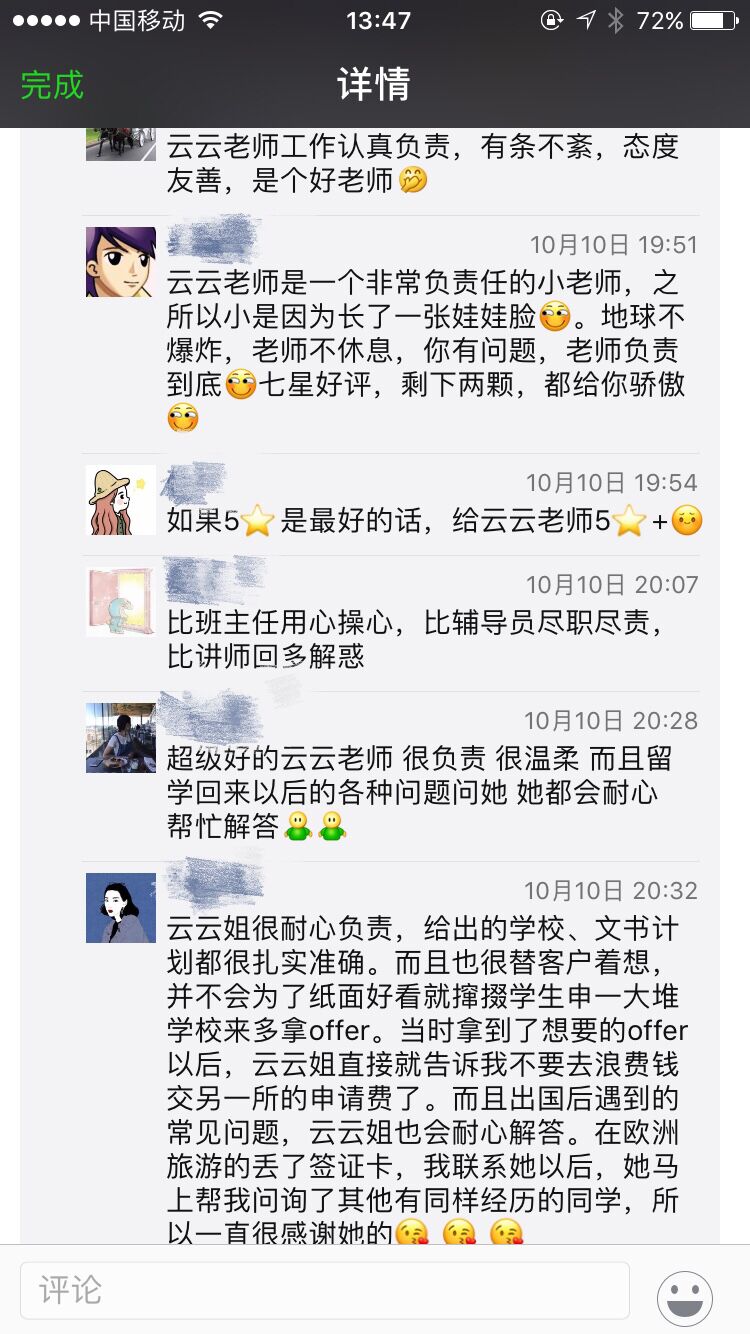Screen dimensions: 750x1334
Task: Select the 20:28 comment 超级好的云云老师
Action: (x=420, y=792)
